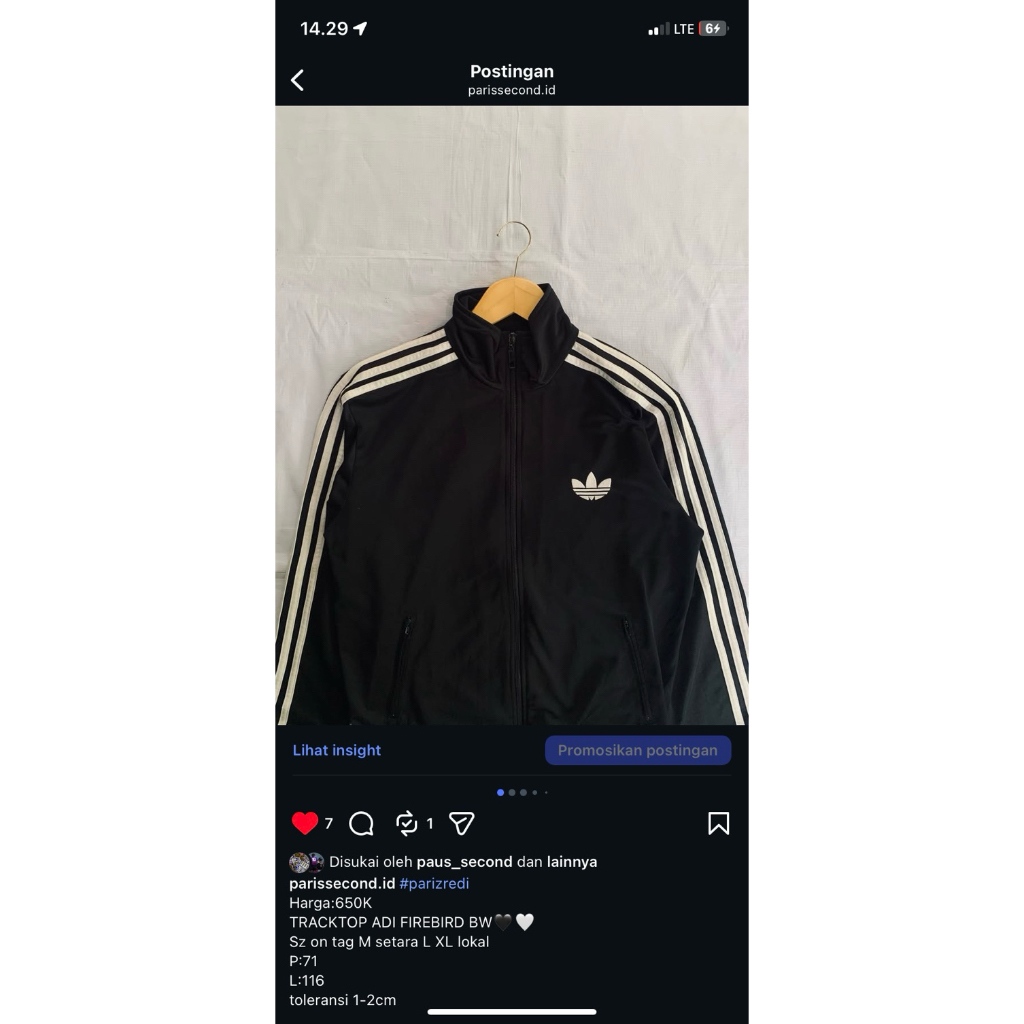Open the #parizredi hashtag
The image size is (1024, 1024).
[434, 883]
